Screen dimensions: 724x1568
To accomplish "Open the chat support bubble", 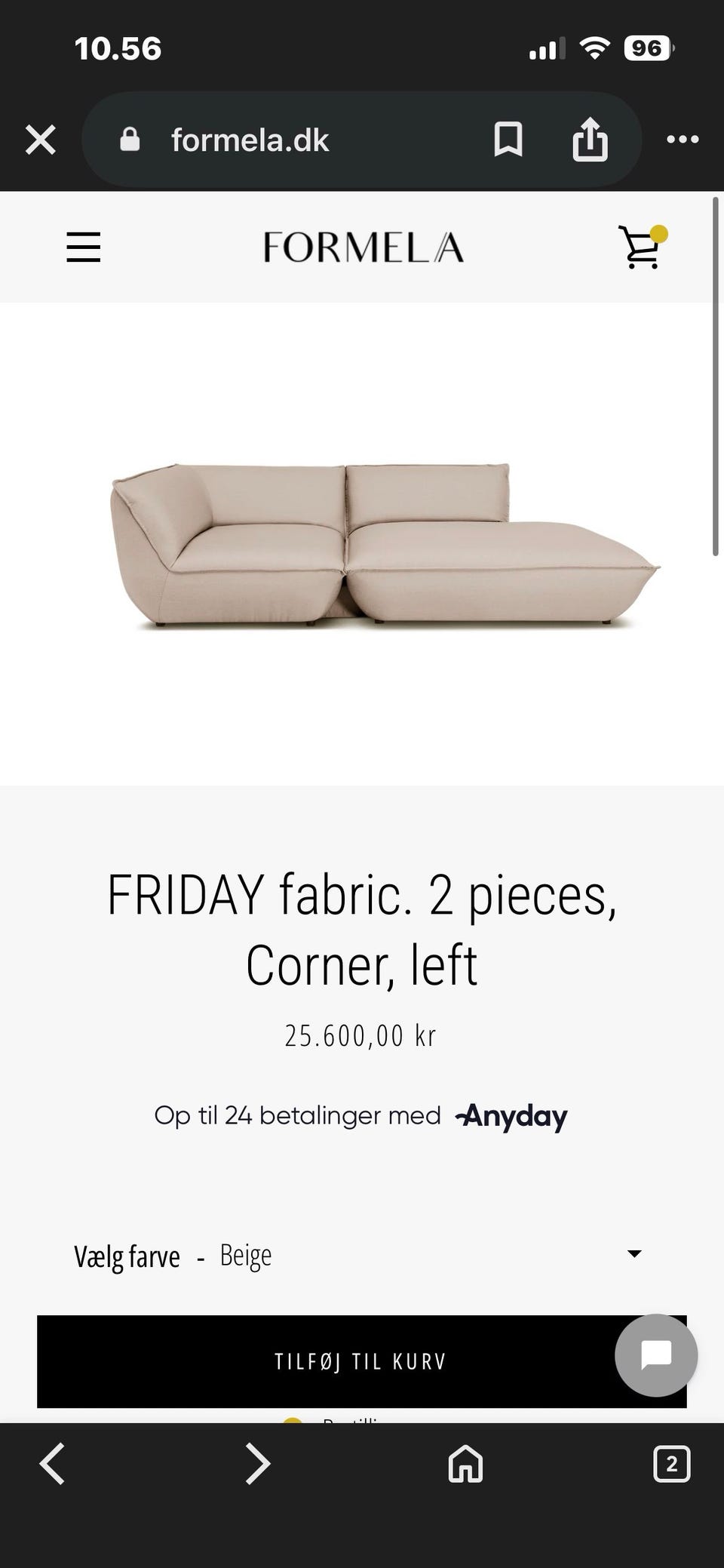I will click(655, 1355).
